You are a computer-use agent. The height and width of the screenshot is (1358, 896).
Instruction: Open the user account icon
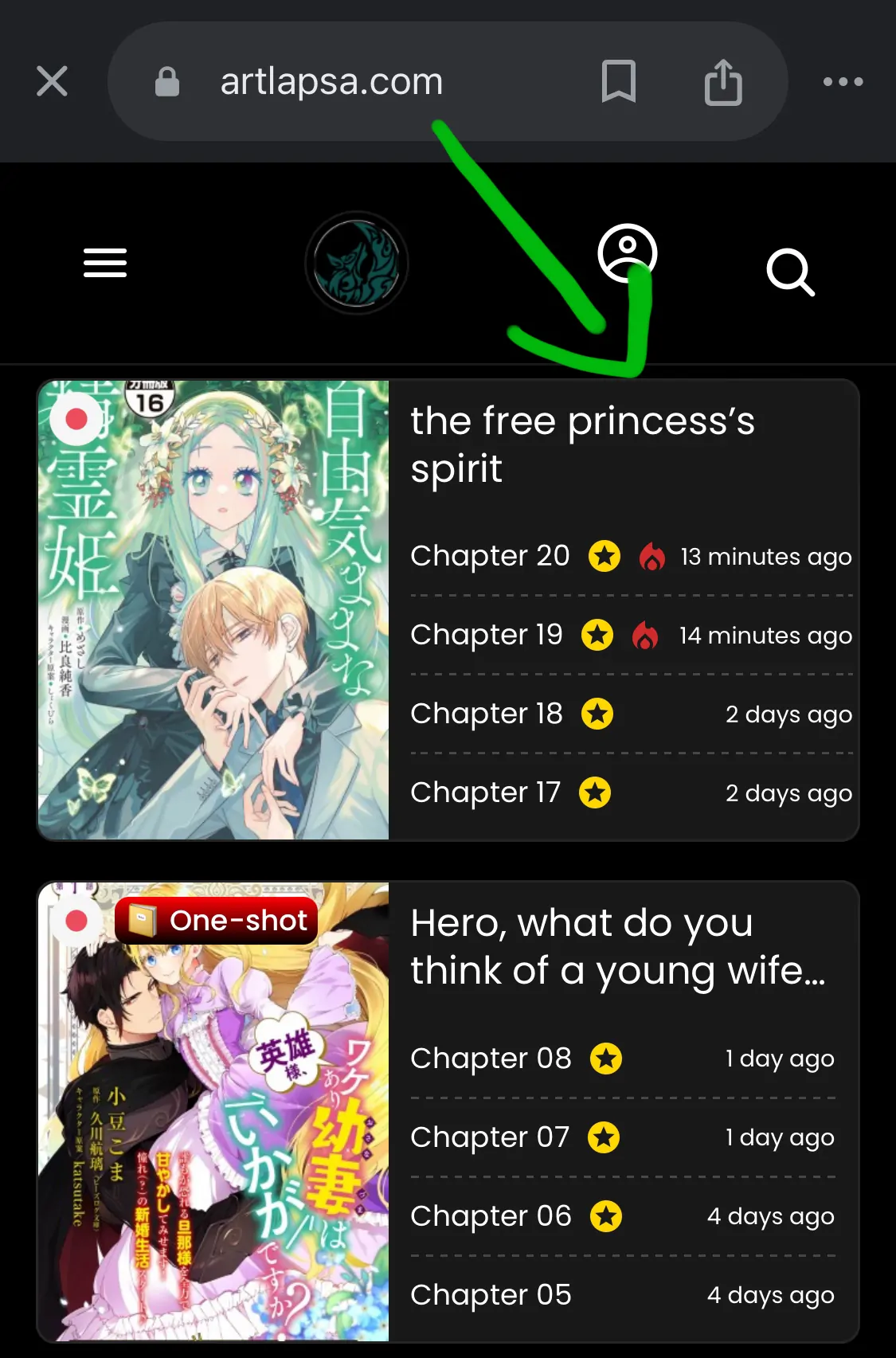(627, 253)
